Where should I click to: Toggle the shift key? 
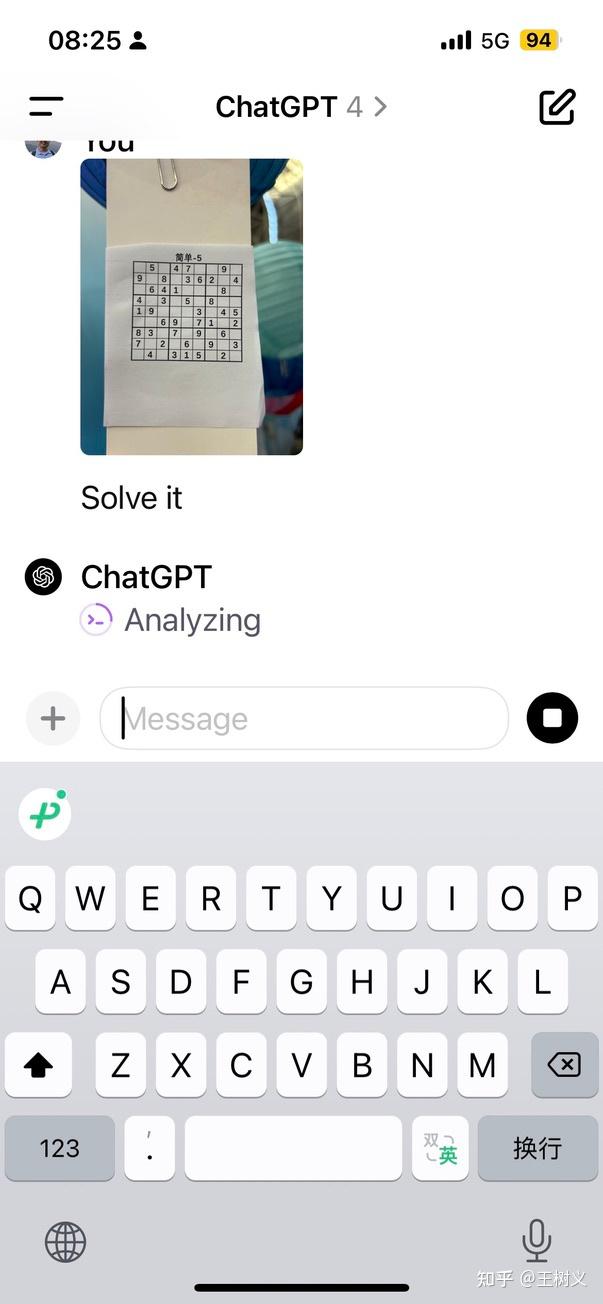(38, 1065)
